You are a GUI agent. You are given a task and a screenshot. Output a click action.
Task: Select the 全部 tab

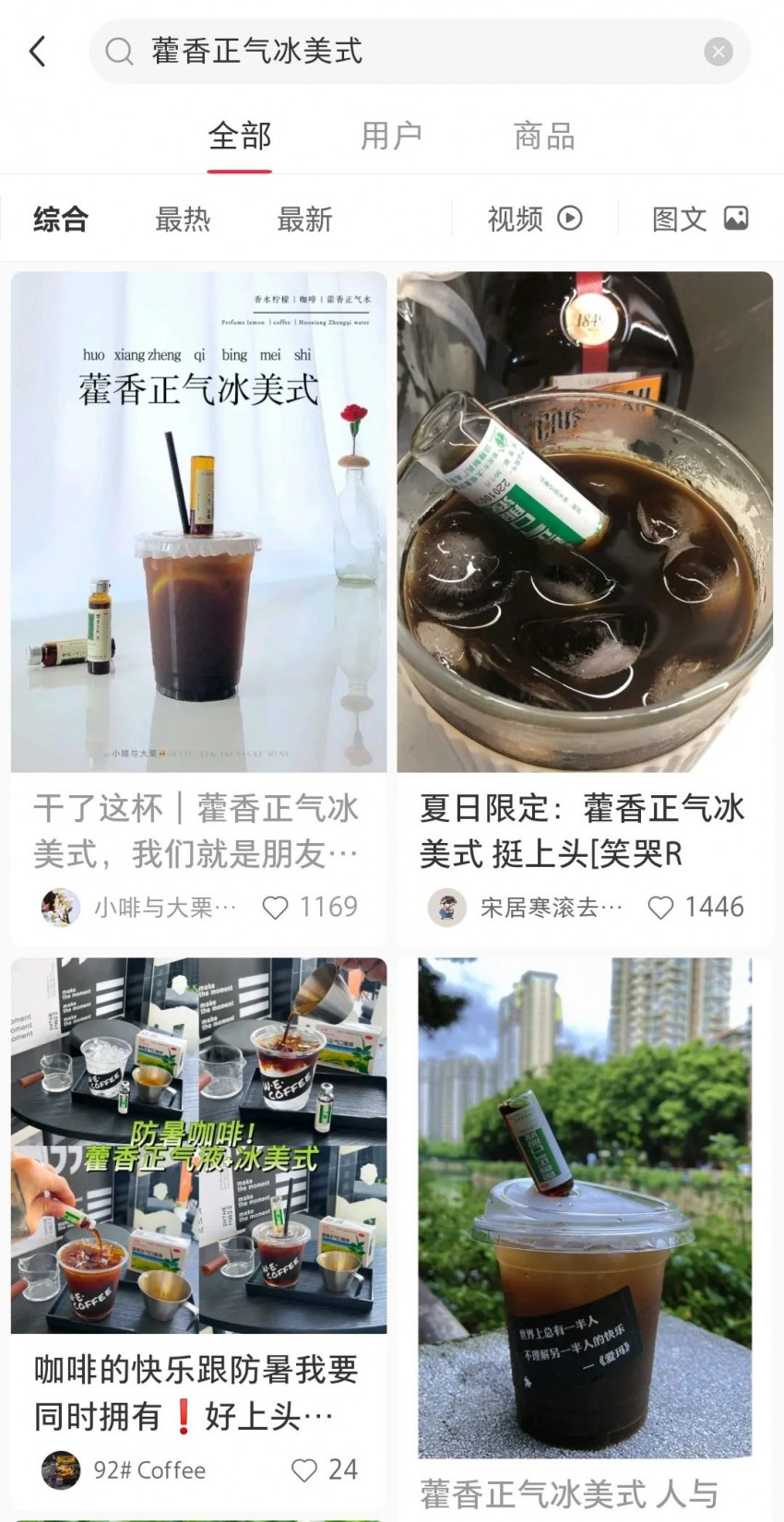coord(239,136)
